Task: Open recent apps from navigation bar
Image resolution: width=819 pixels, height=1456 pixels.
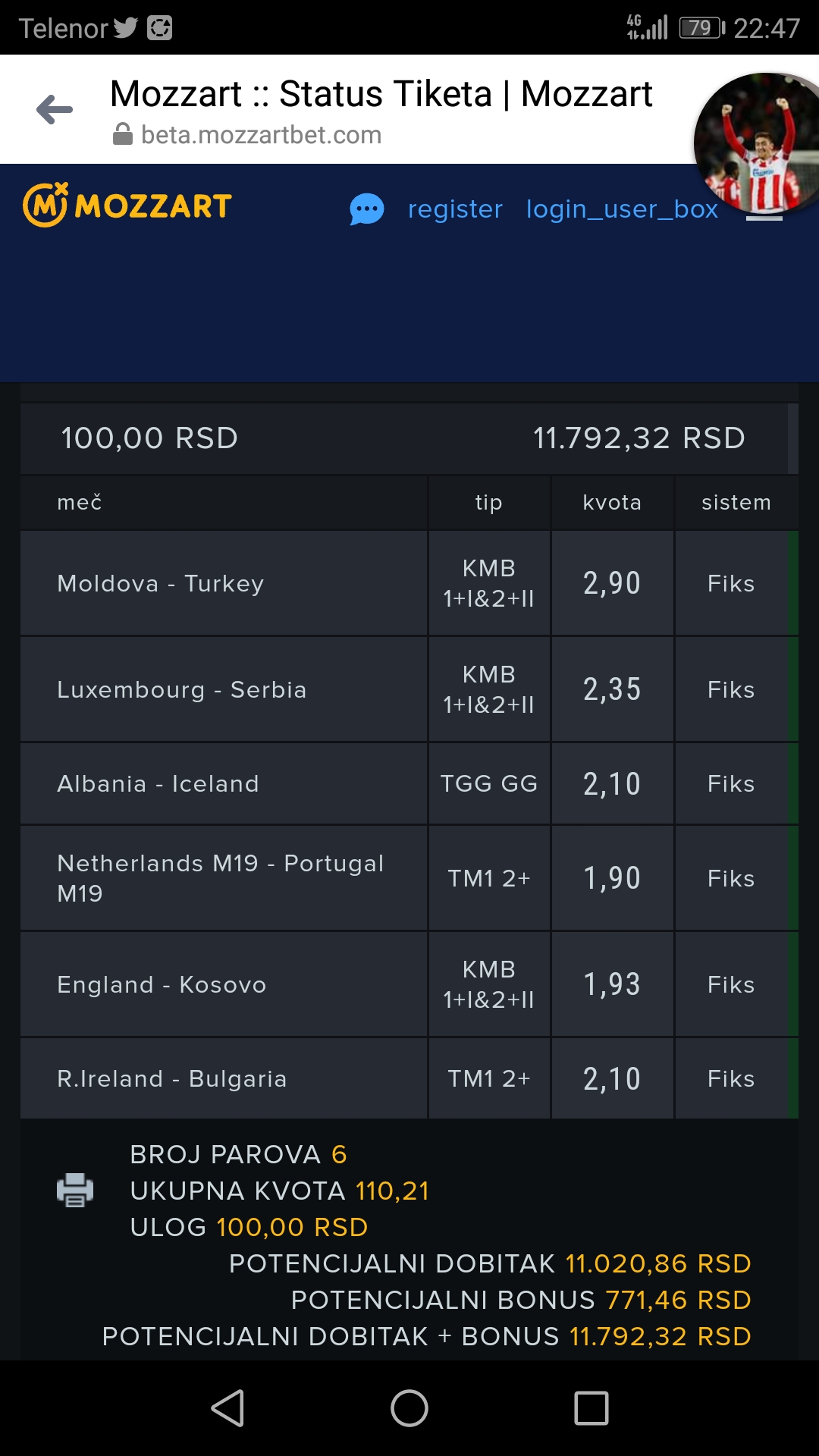Action: click(591, 1408)
